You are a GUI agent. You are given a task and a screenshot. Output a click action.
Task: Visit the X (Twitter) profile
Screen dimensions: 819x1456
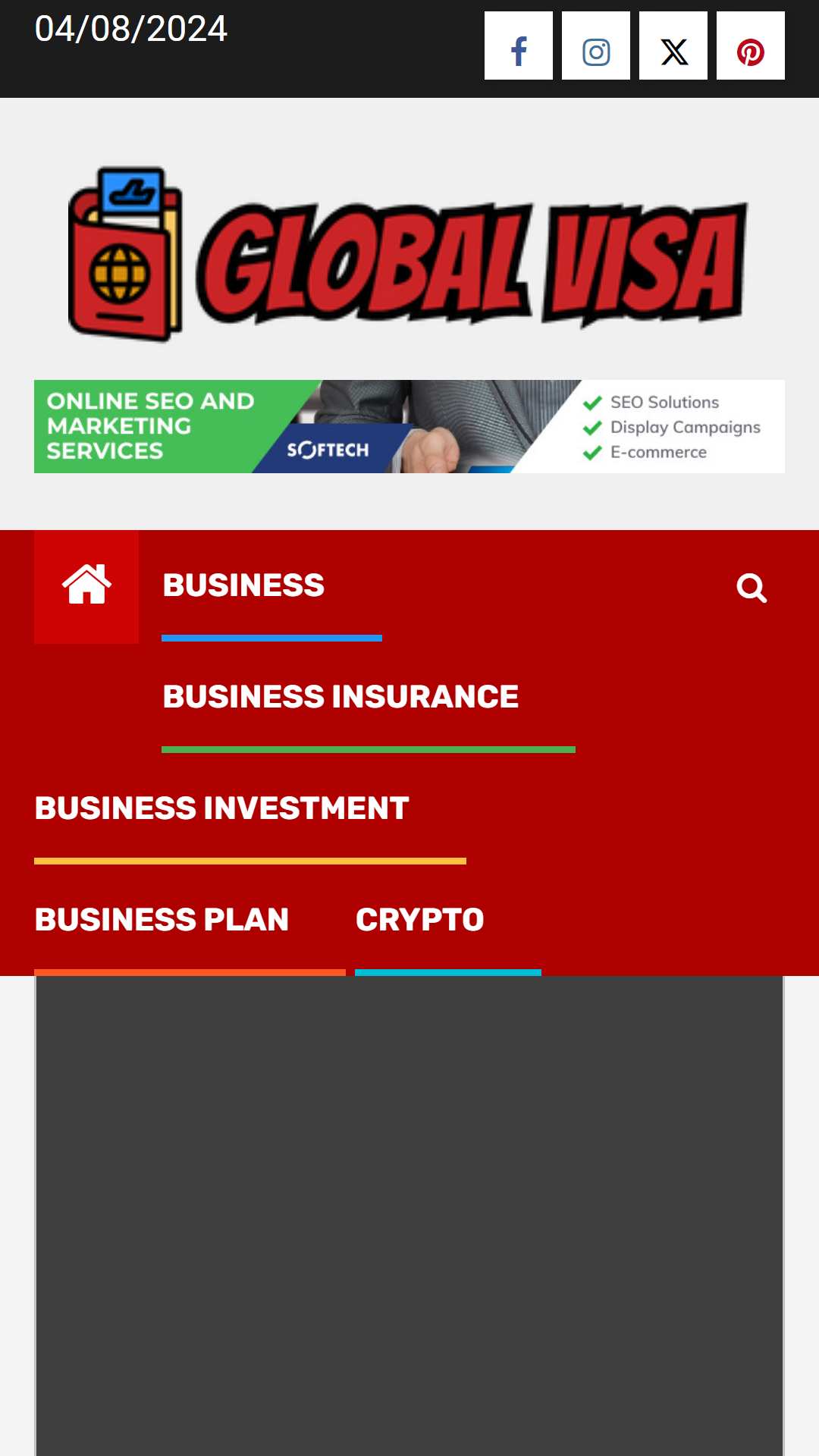[x=673, y=45]
